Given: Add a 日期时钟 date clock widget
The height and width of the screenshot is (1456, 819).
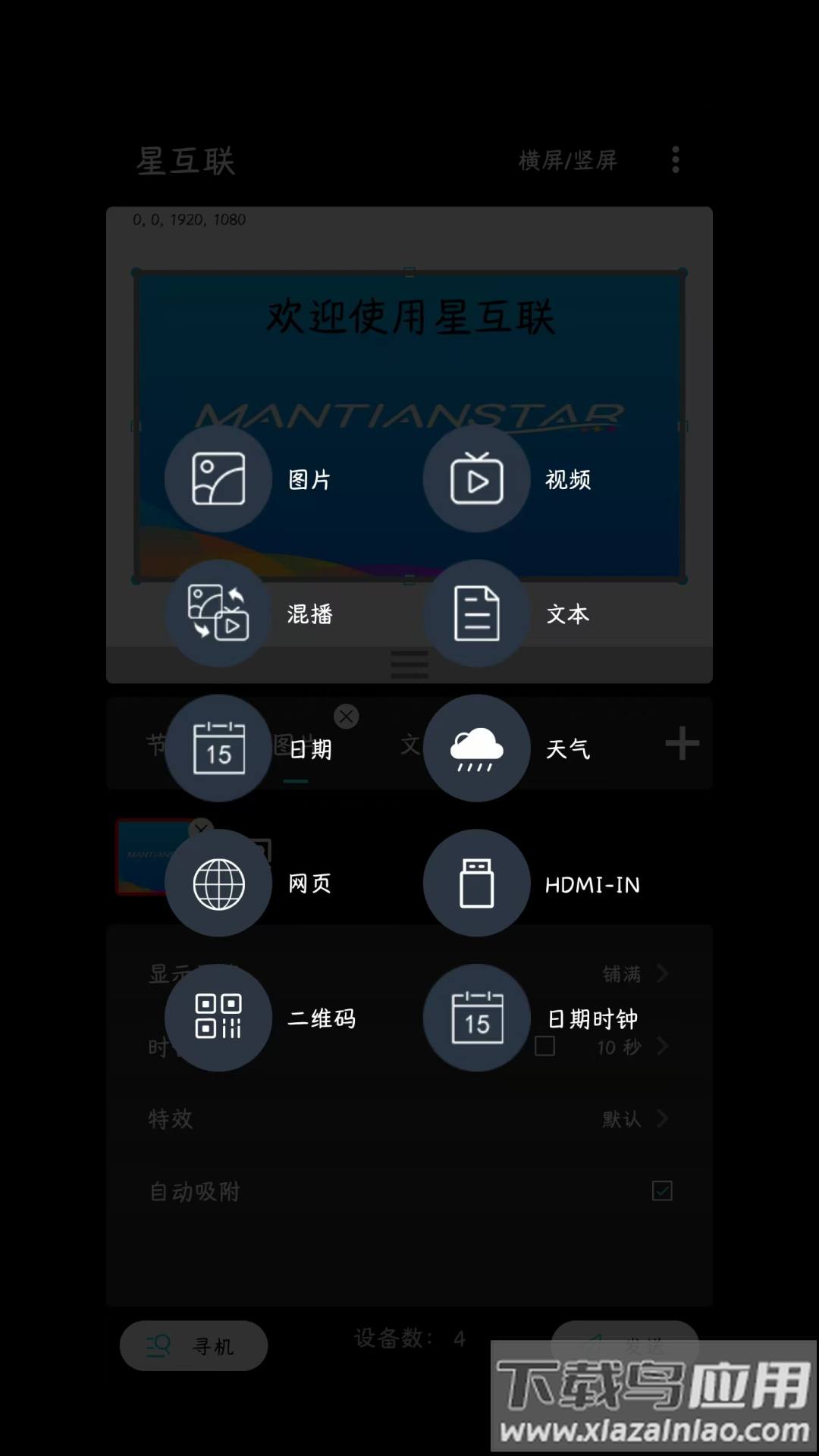Looking at the screenshot, I should pos(476,1018).
